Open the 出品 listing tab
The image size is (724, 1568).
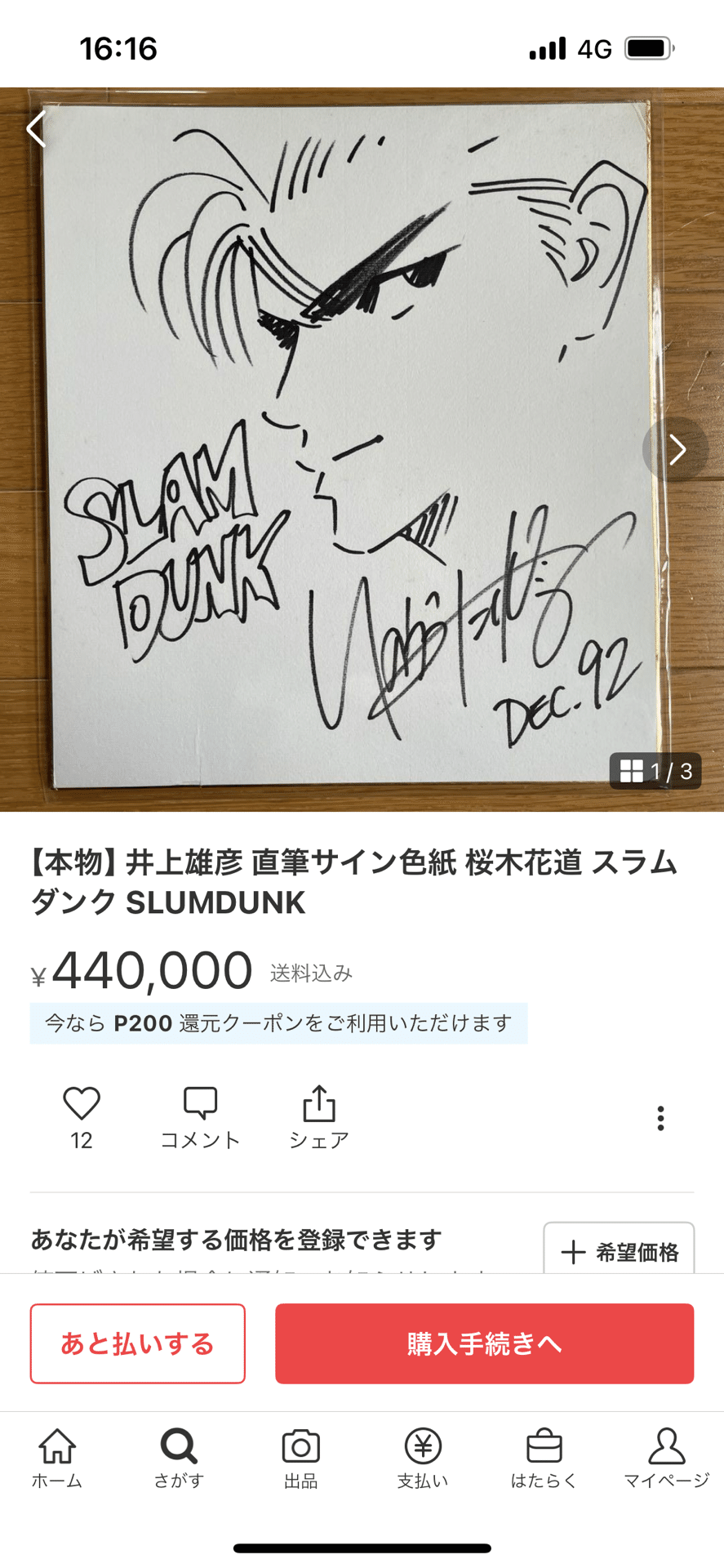(x=300, y=1459)
